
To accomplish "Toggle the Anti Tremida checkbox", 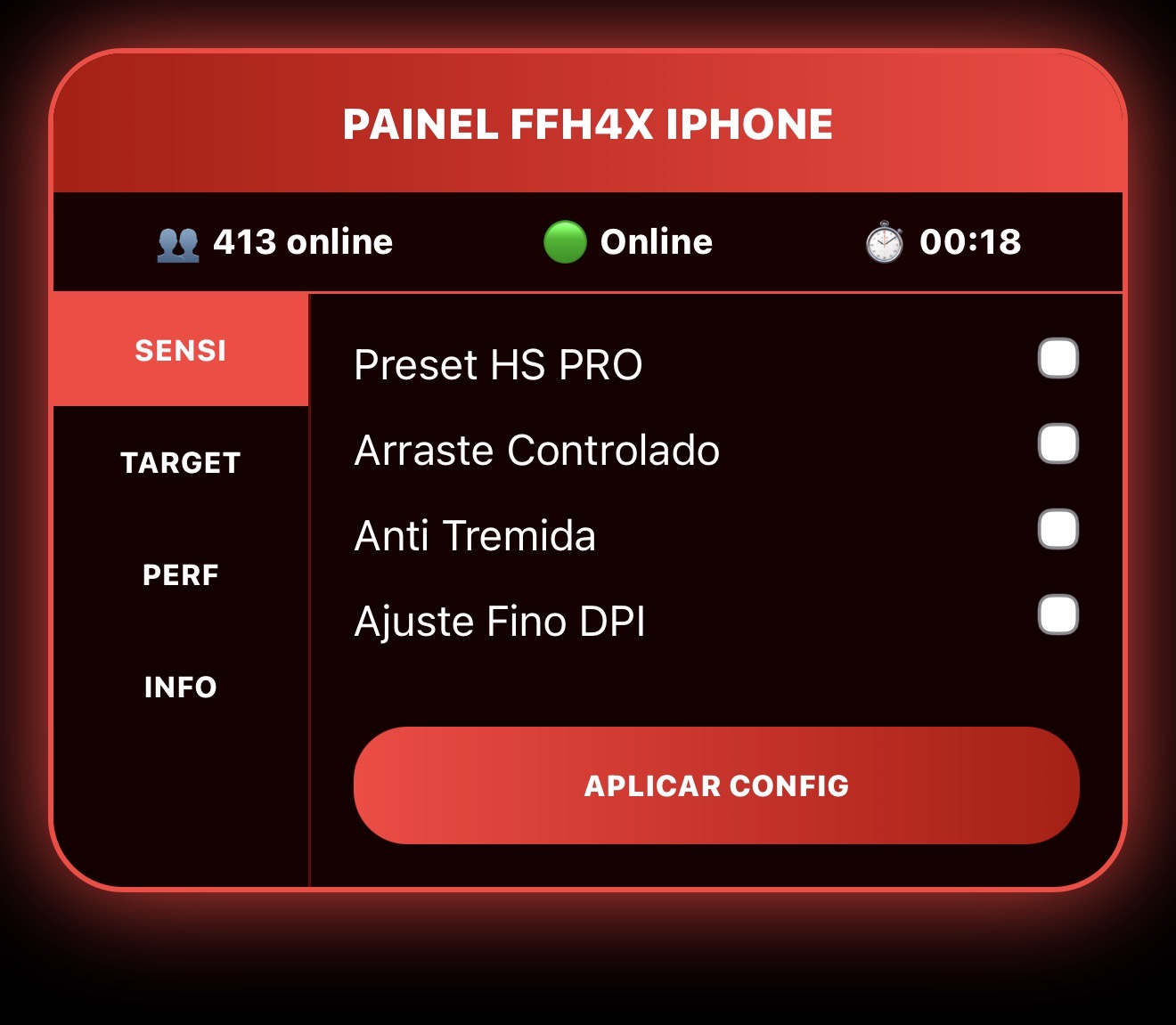I will [1058, 530].
